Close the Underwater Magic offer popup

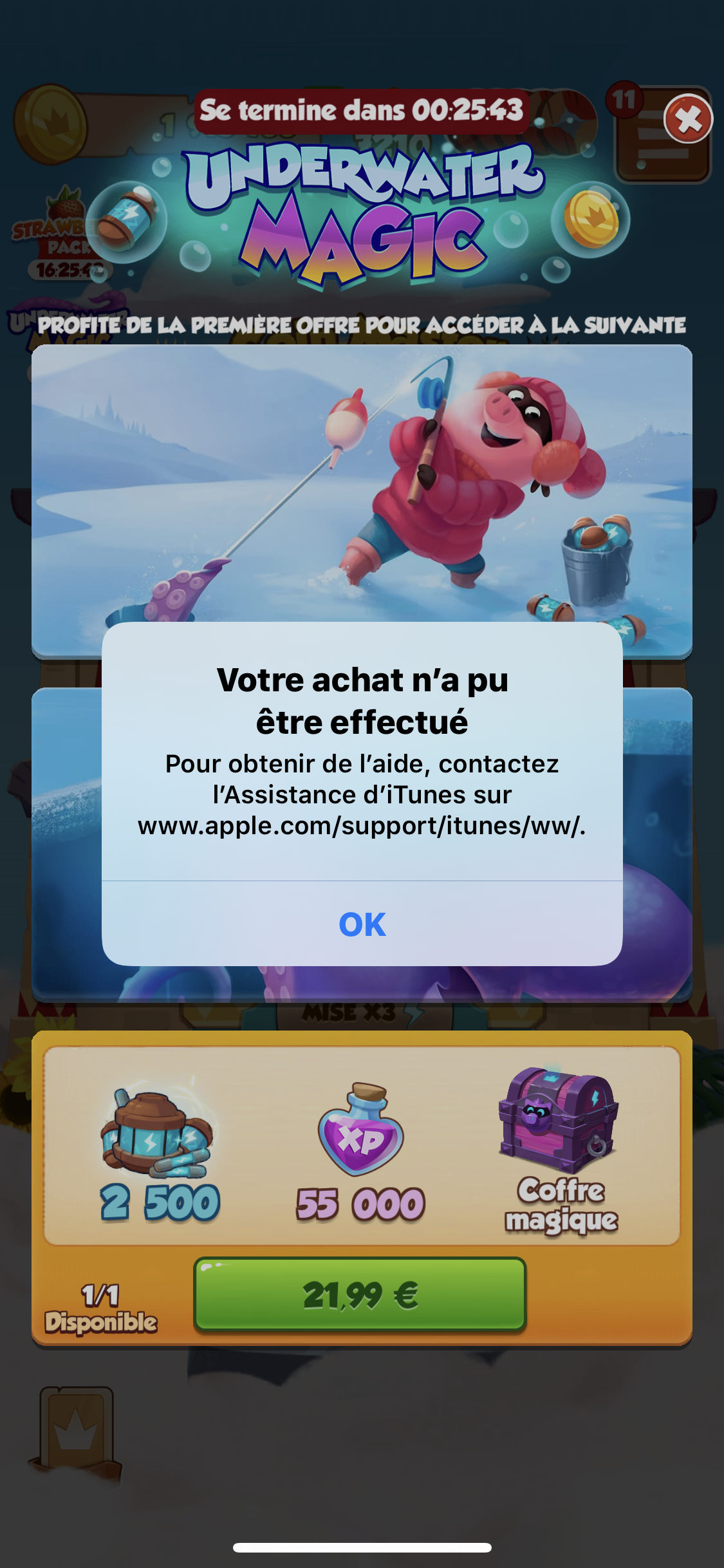coord(688,119)
